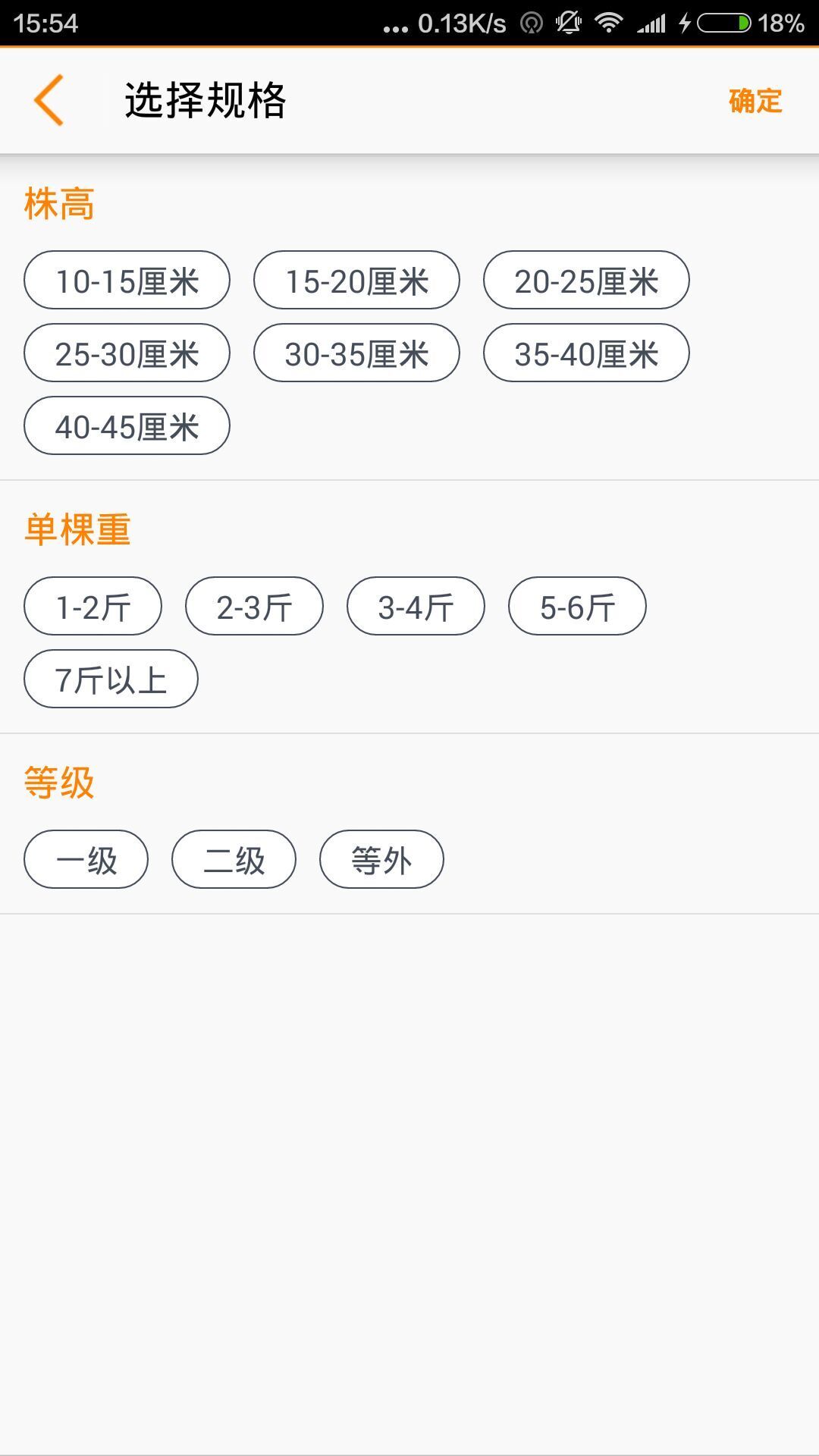
Task: Choose the 40-45厘米 height option
Action: coord(126,425)
